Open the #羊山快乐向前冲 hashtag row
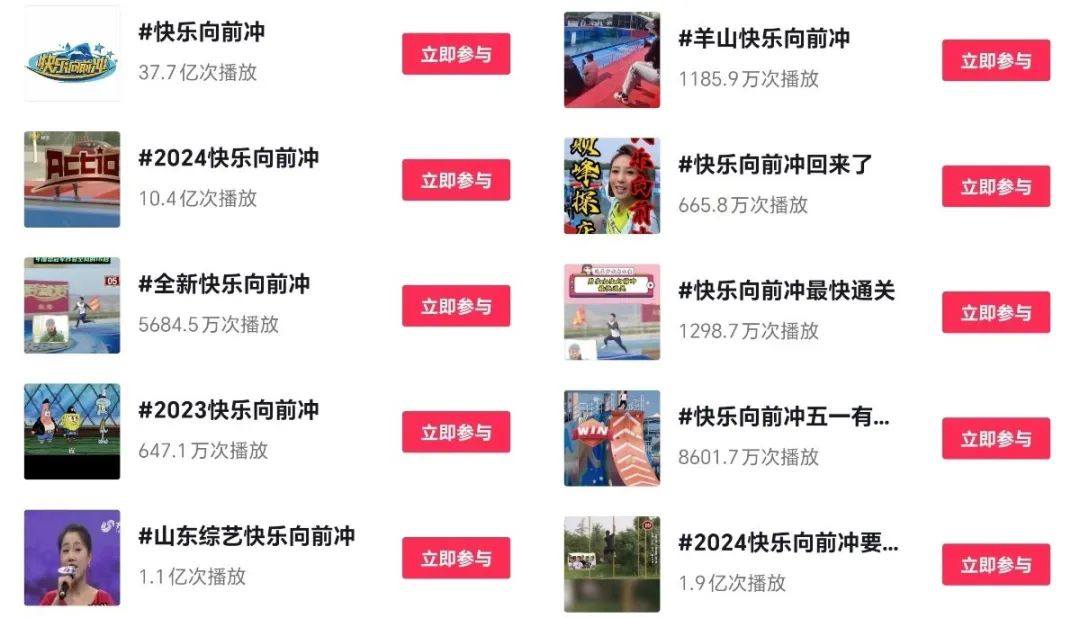Screen dimensions: 1080x618 point(764,39)
